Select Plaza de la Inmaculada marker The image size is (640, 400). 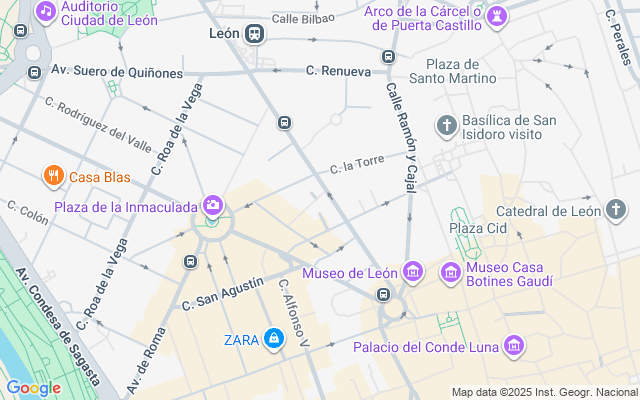[212, 206]
